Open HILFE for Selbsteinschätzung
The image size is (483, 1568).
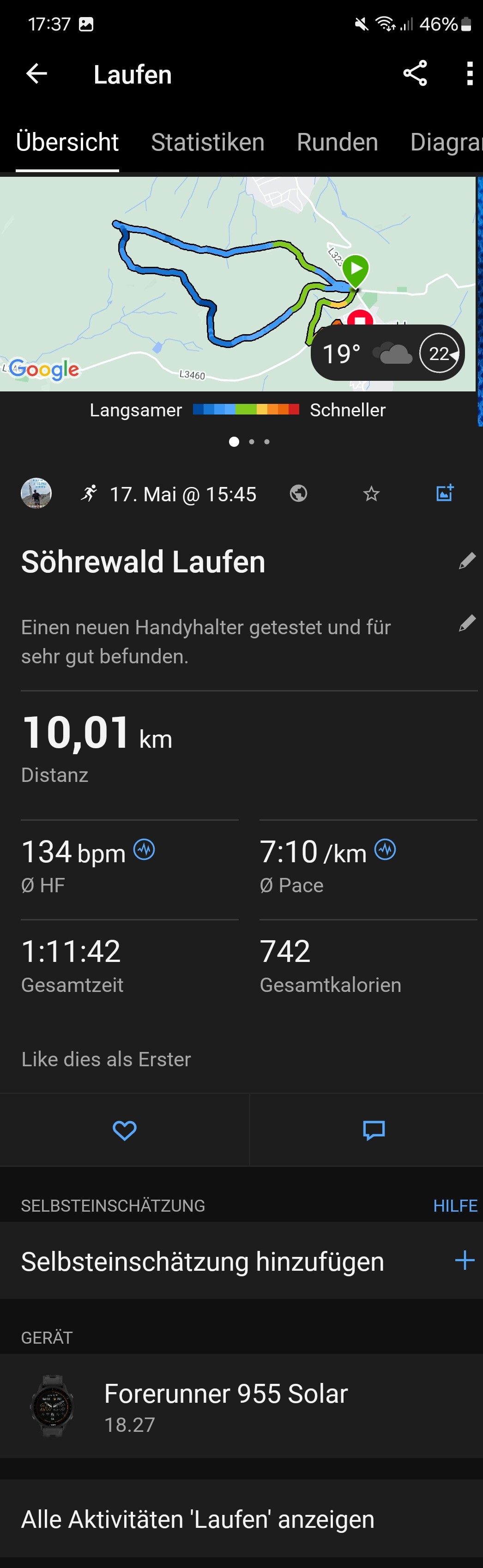[x=454, y=1205]
